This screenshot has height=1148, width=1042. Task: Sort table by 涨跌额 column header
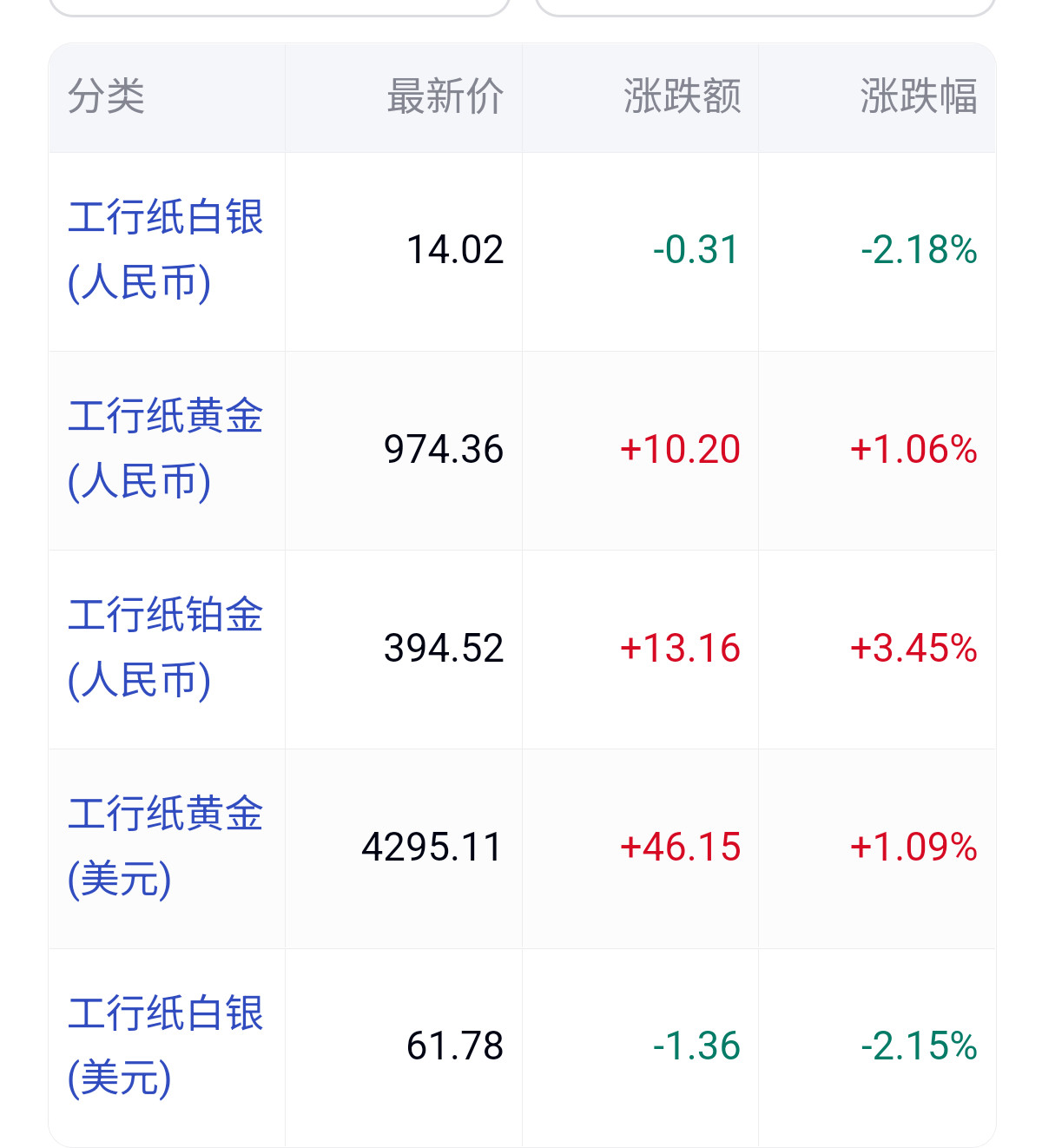click(x=682, y=98)
